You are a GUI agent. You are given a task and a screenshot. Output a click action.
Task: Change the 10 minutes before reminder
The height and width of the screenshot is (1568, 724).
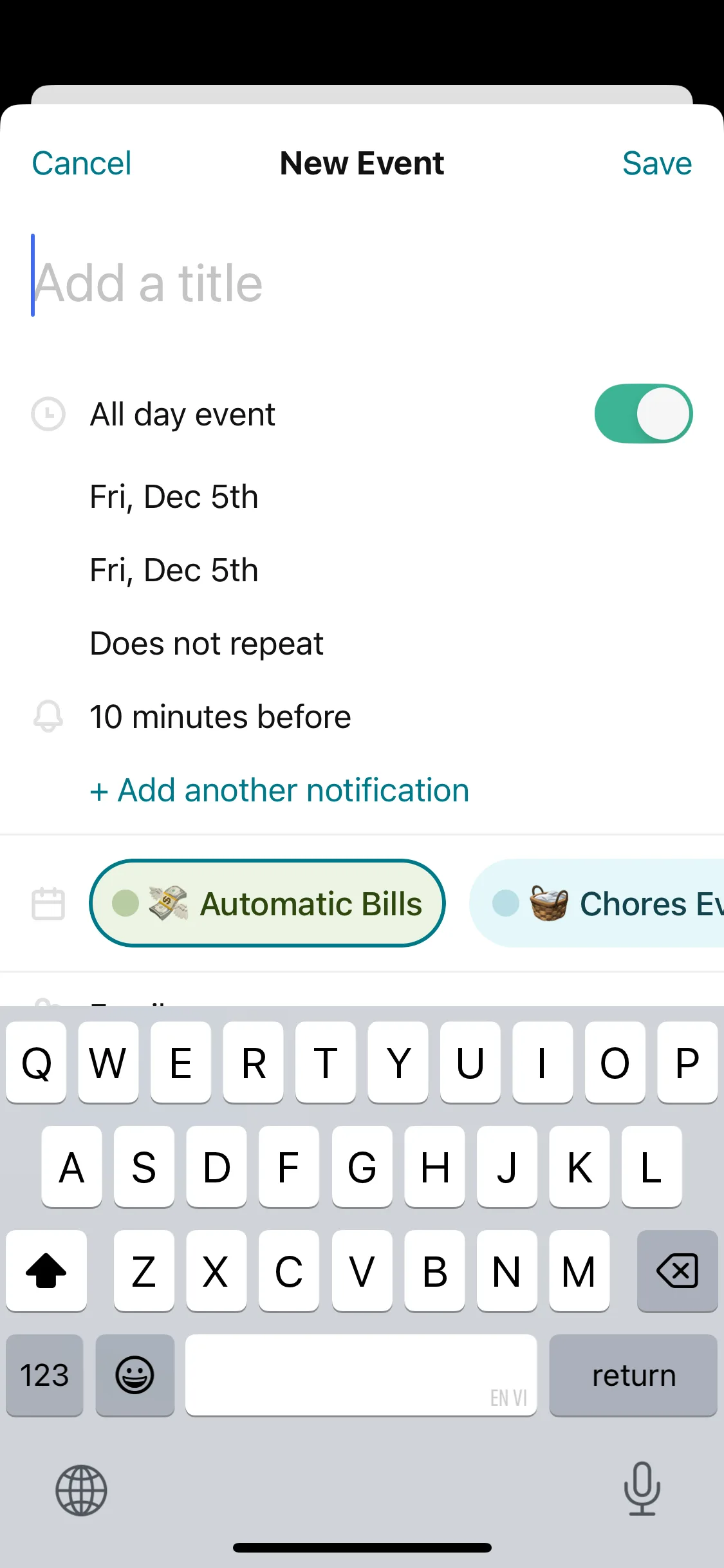click(x=220, y=717)
